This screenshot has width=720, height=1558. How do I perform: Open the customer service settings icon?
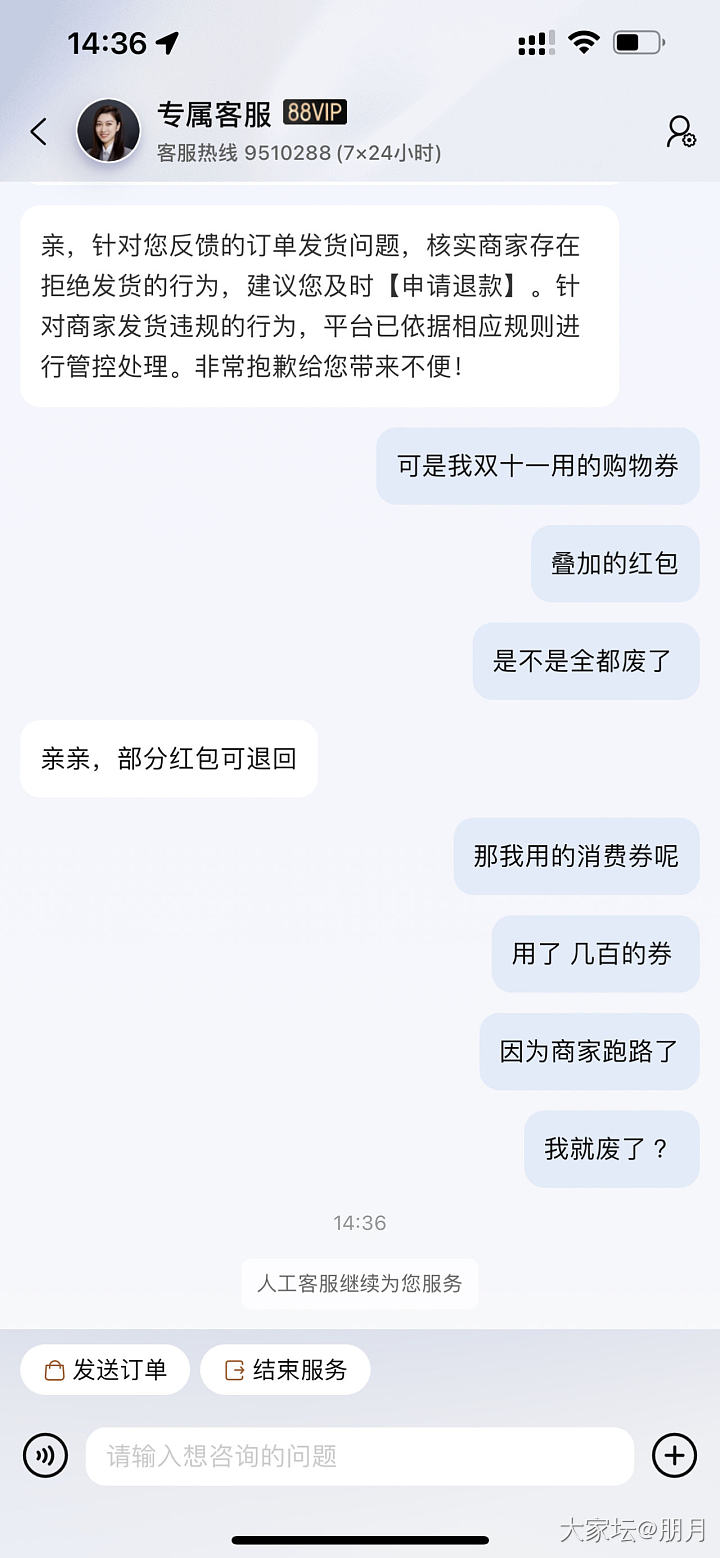tap(681, 131)
